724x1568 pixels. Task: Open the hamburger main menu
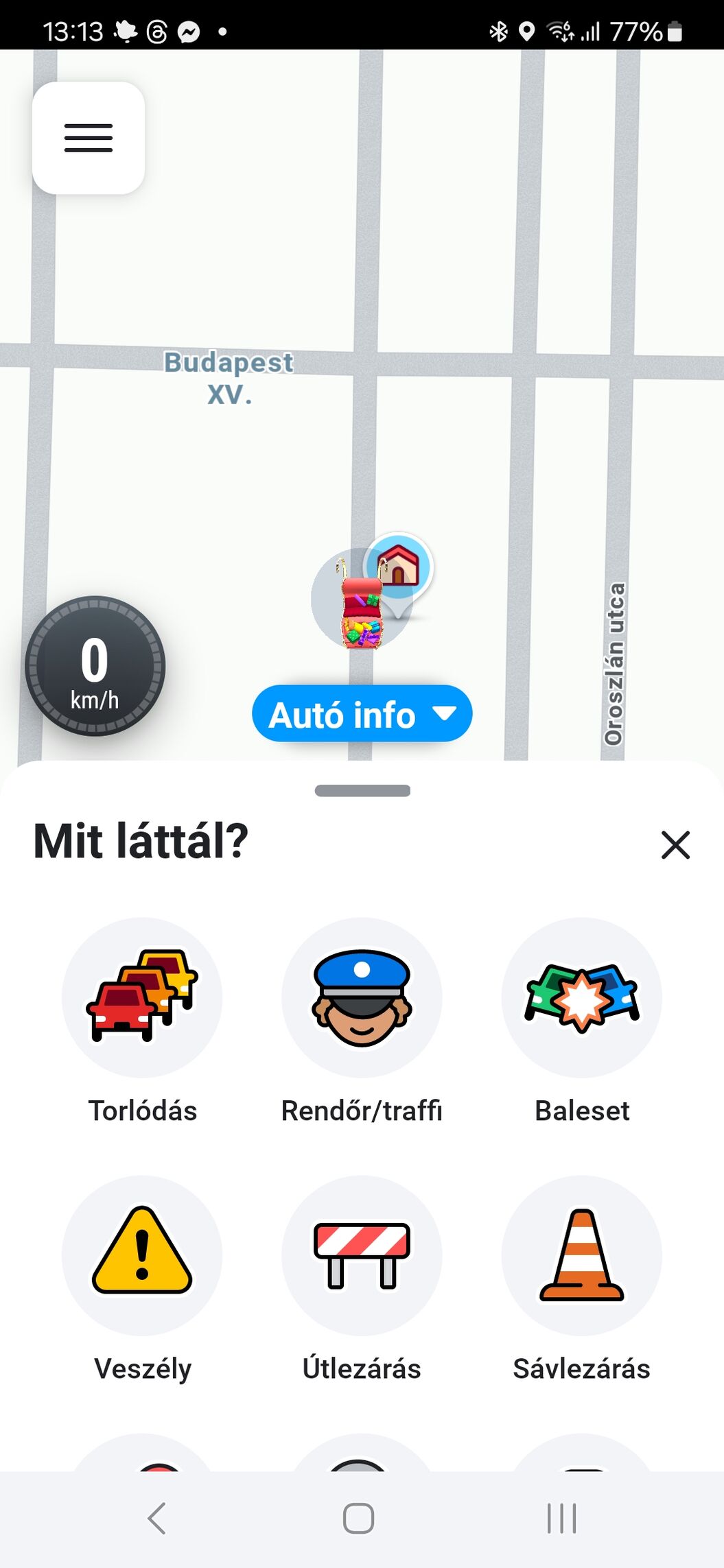point(89,138)
